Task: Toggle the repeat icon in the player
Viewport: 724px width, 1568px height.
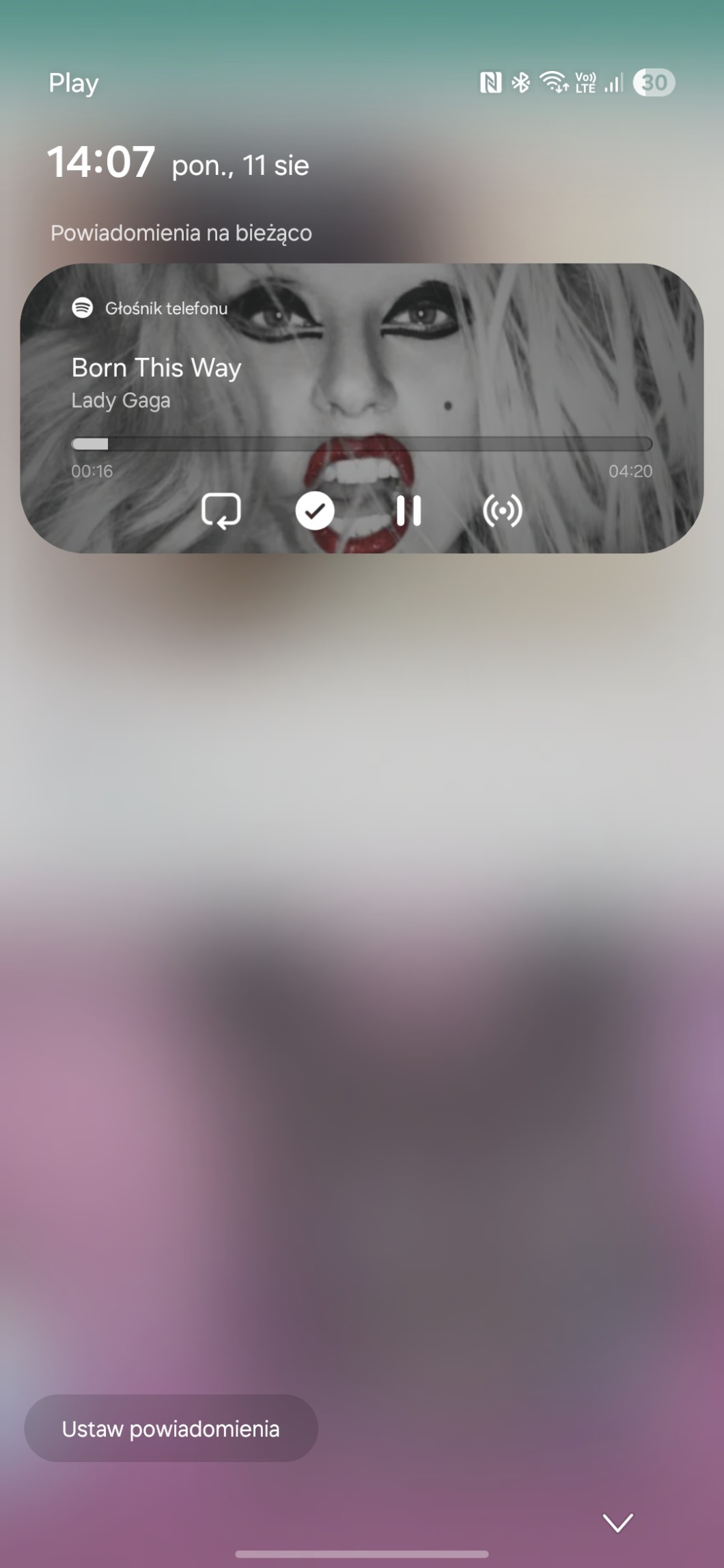Action: pyautogui.click(x=221, y=511)
